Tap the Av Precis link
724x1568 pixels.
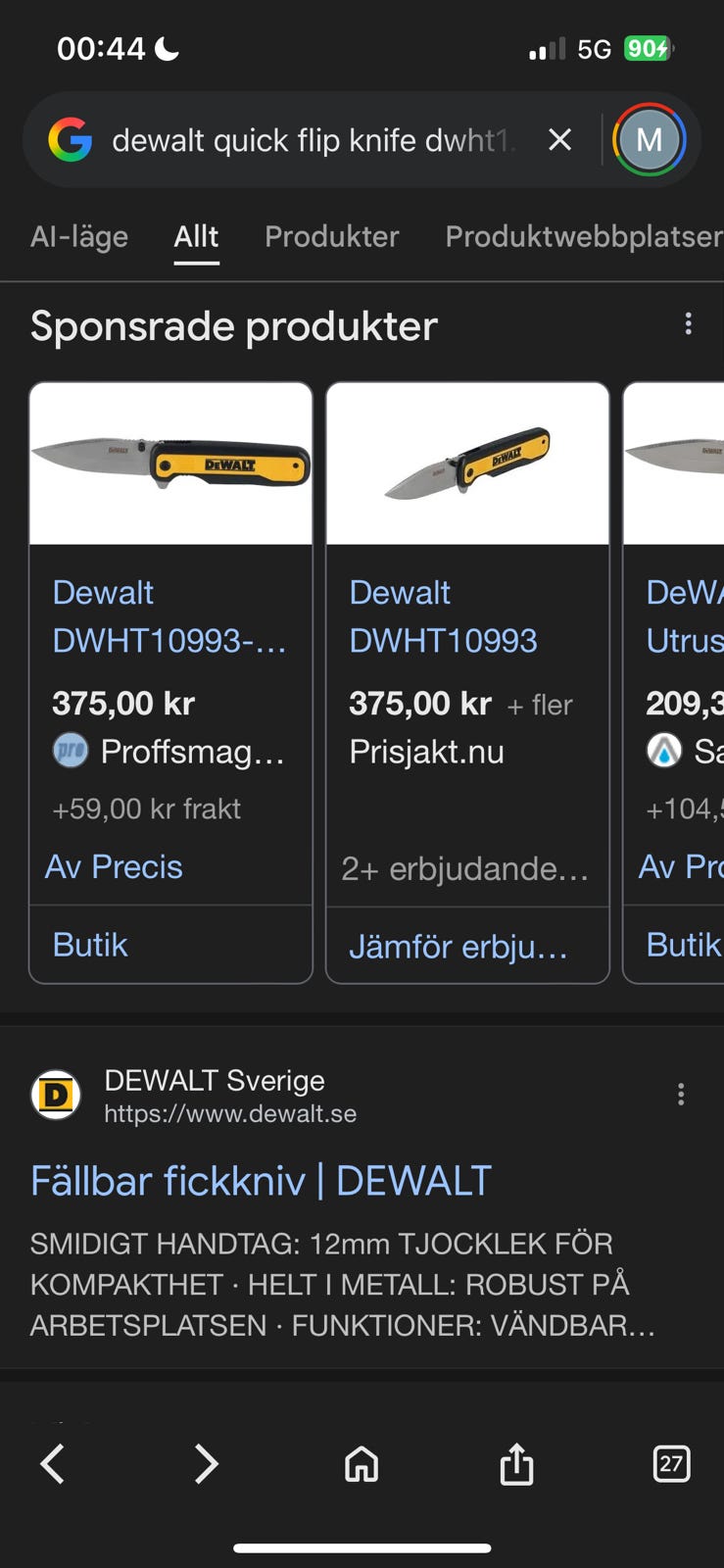click(x=115, y=866)
